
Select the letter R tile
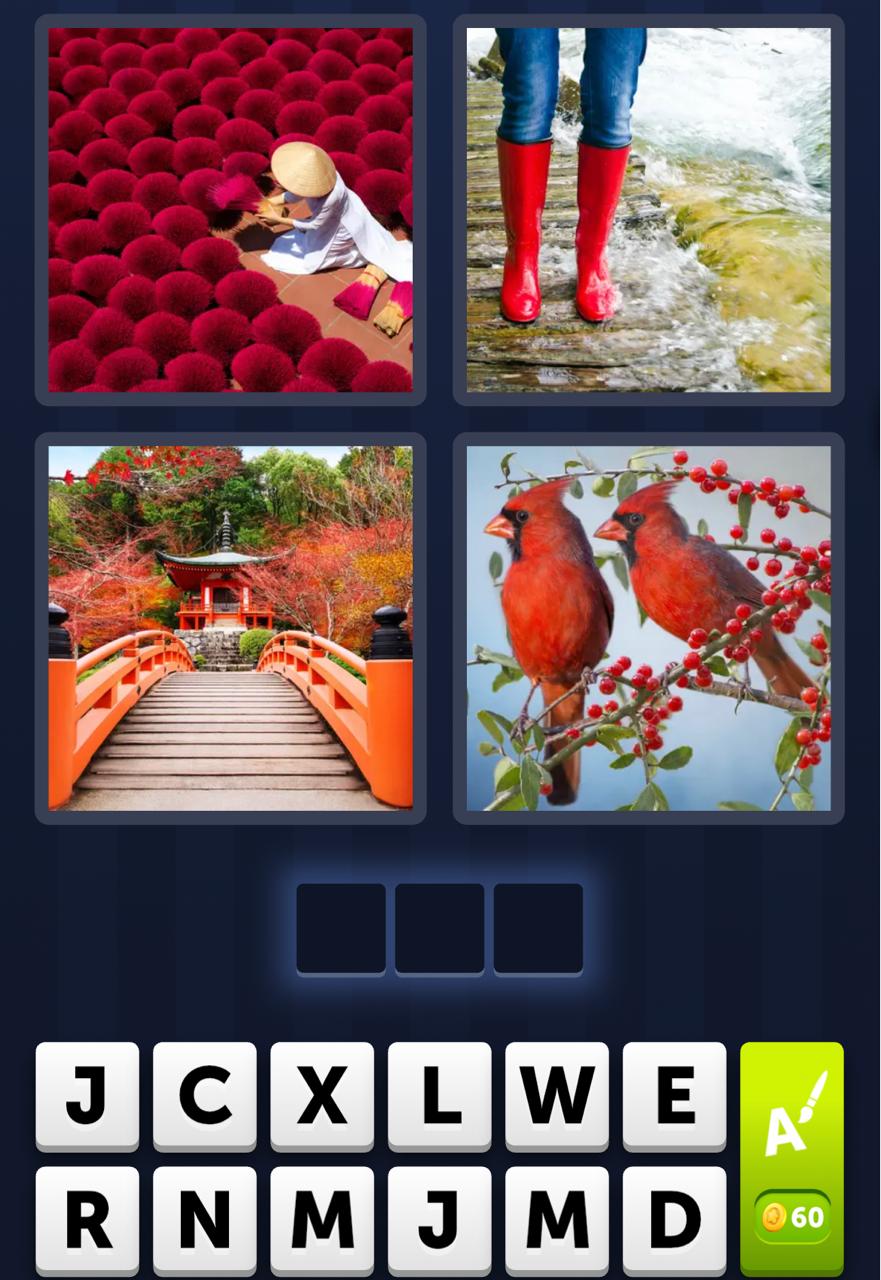[x=85, y=1218]
